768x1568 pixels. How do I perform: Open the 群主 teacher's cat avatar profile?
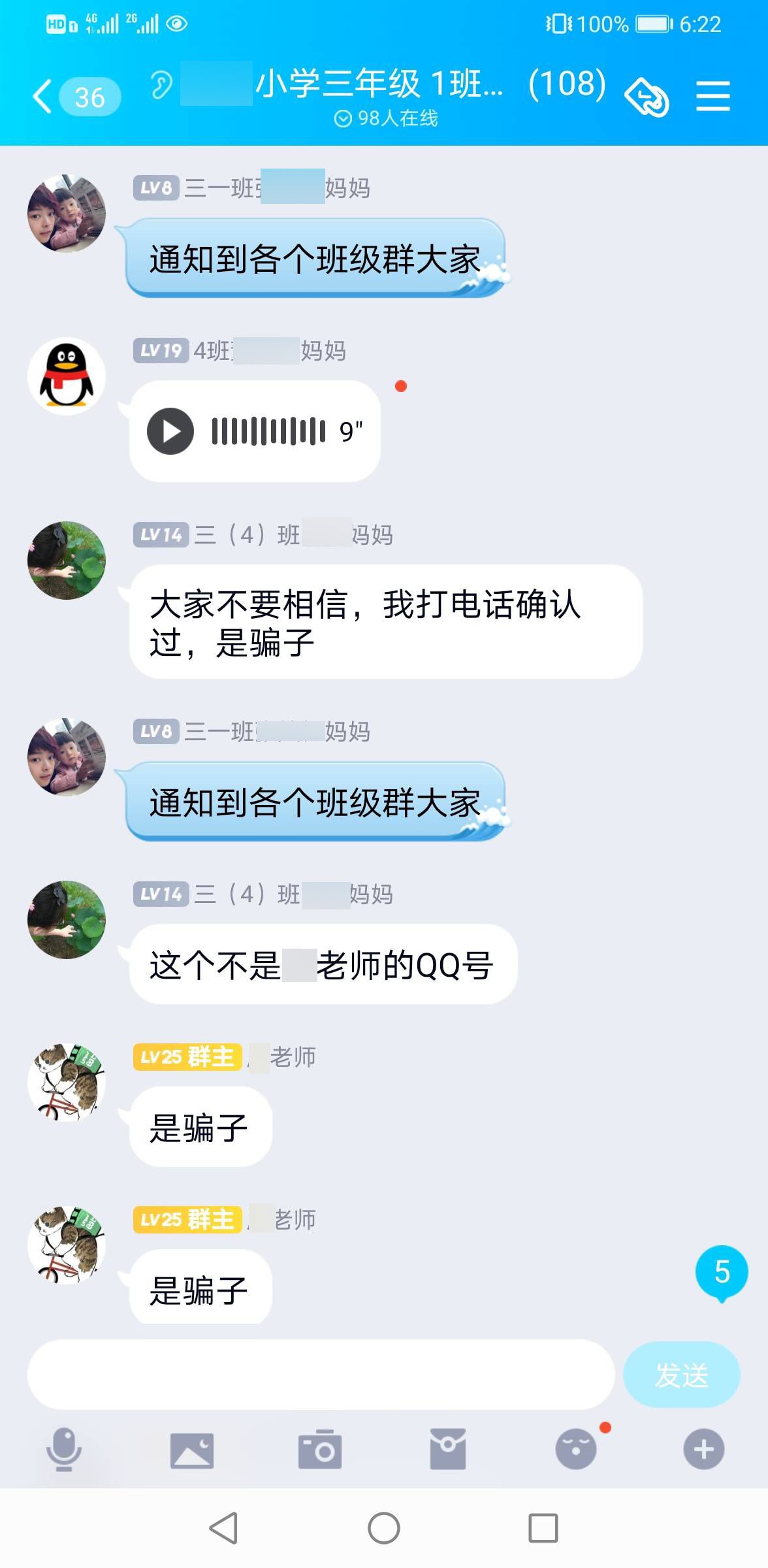pyautogui.click(x=66, y=1082)
